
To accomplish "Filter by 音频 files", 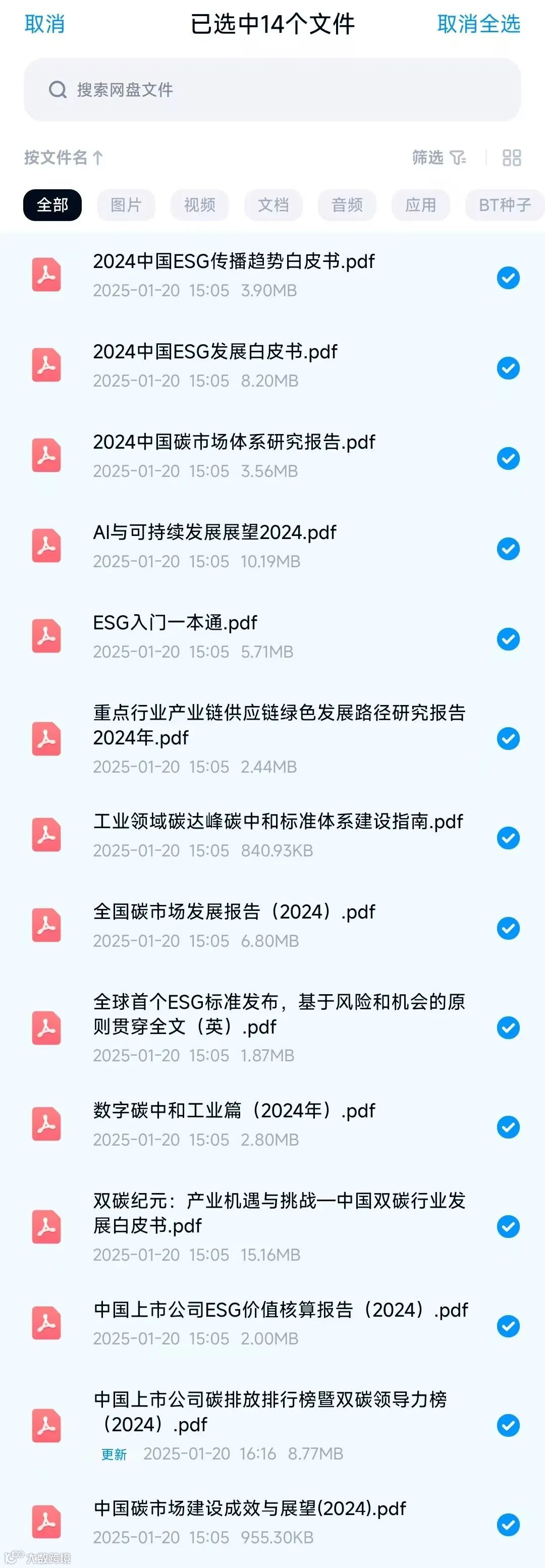I will pos(347,205).
